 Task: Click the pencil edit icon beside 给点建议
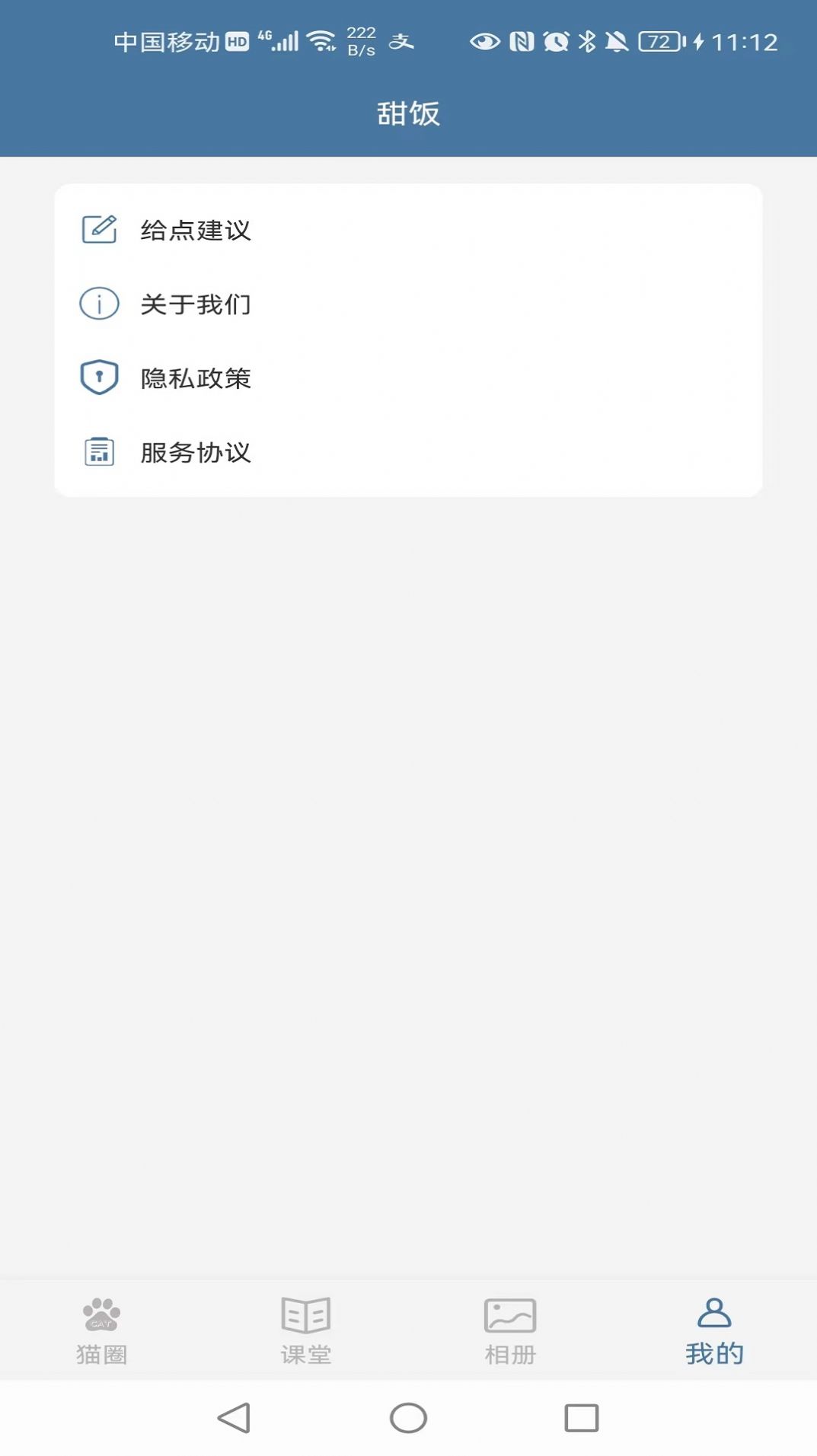coord(99,229)
